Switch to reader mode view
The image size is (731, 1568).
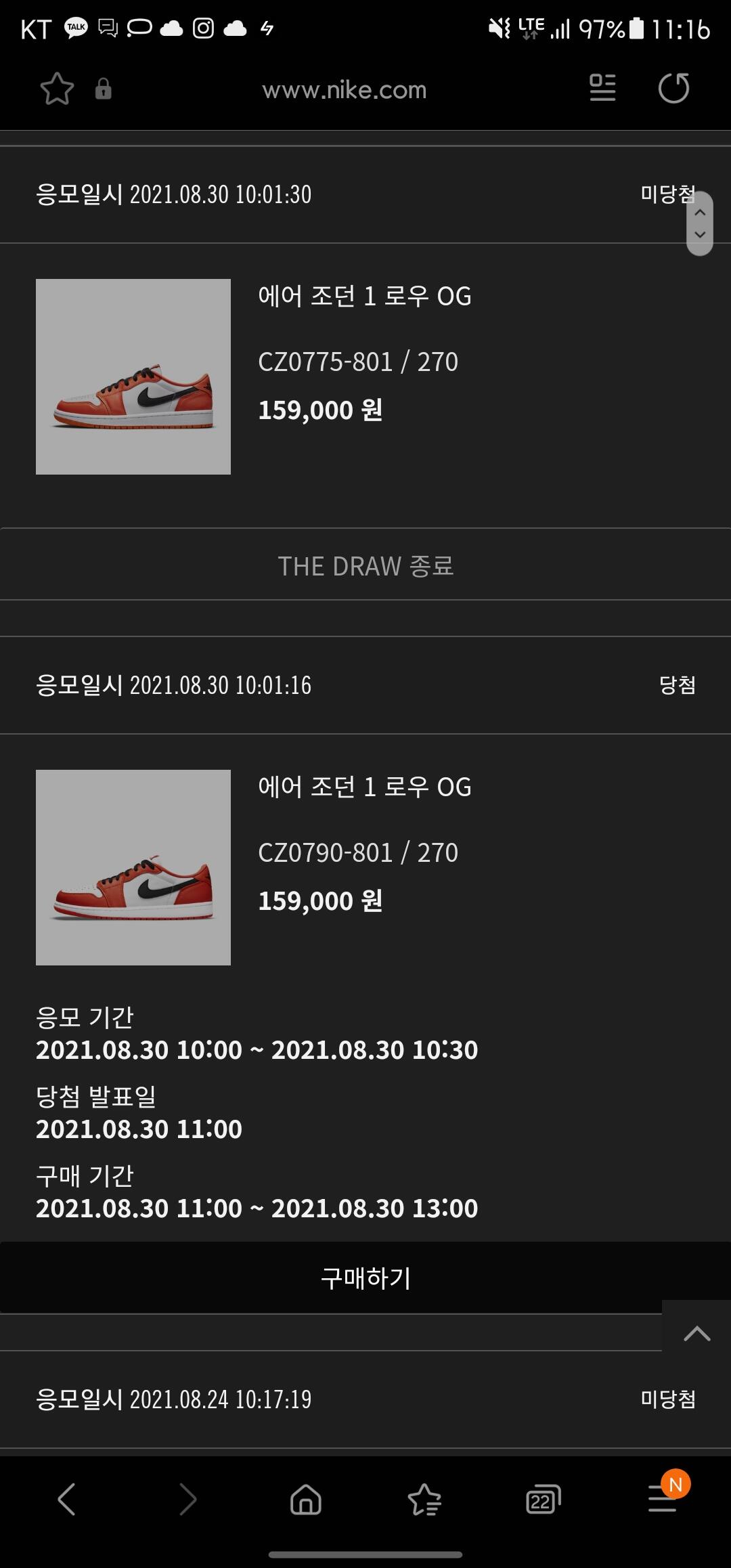pos(602,88)
